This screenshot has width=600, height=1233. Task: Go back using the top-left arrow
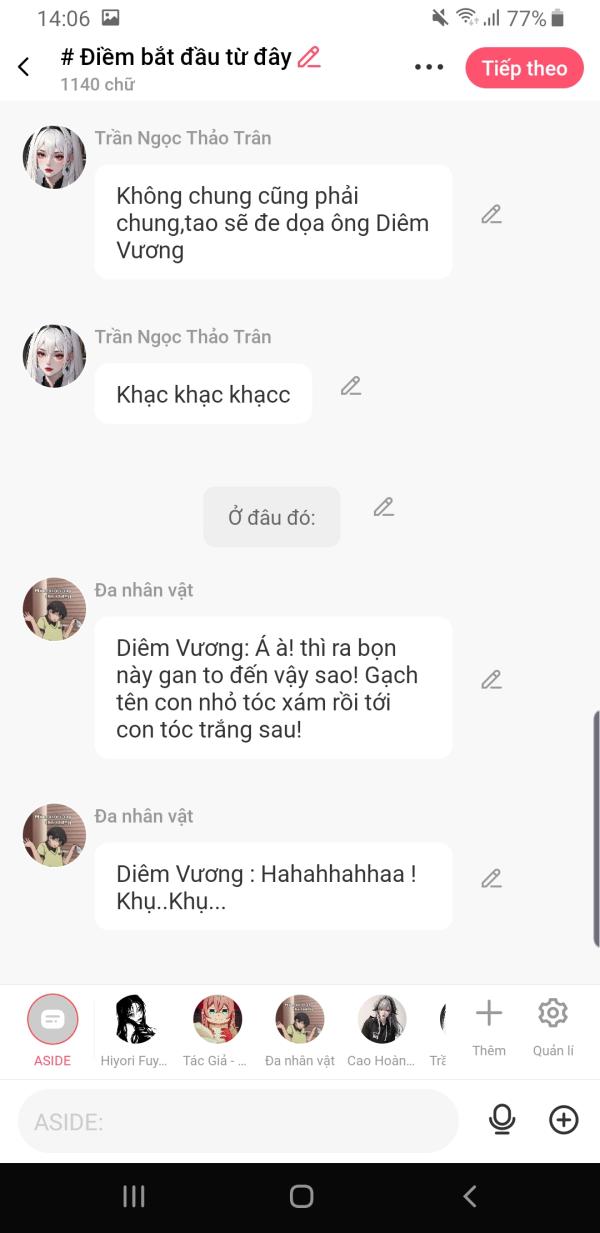[24, 67]
